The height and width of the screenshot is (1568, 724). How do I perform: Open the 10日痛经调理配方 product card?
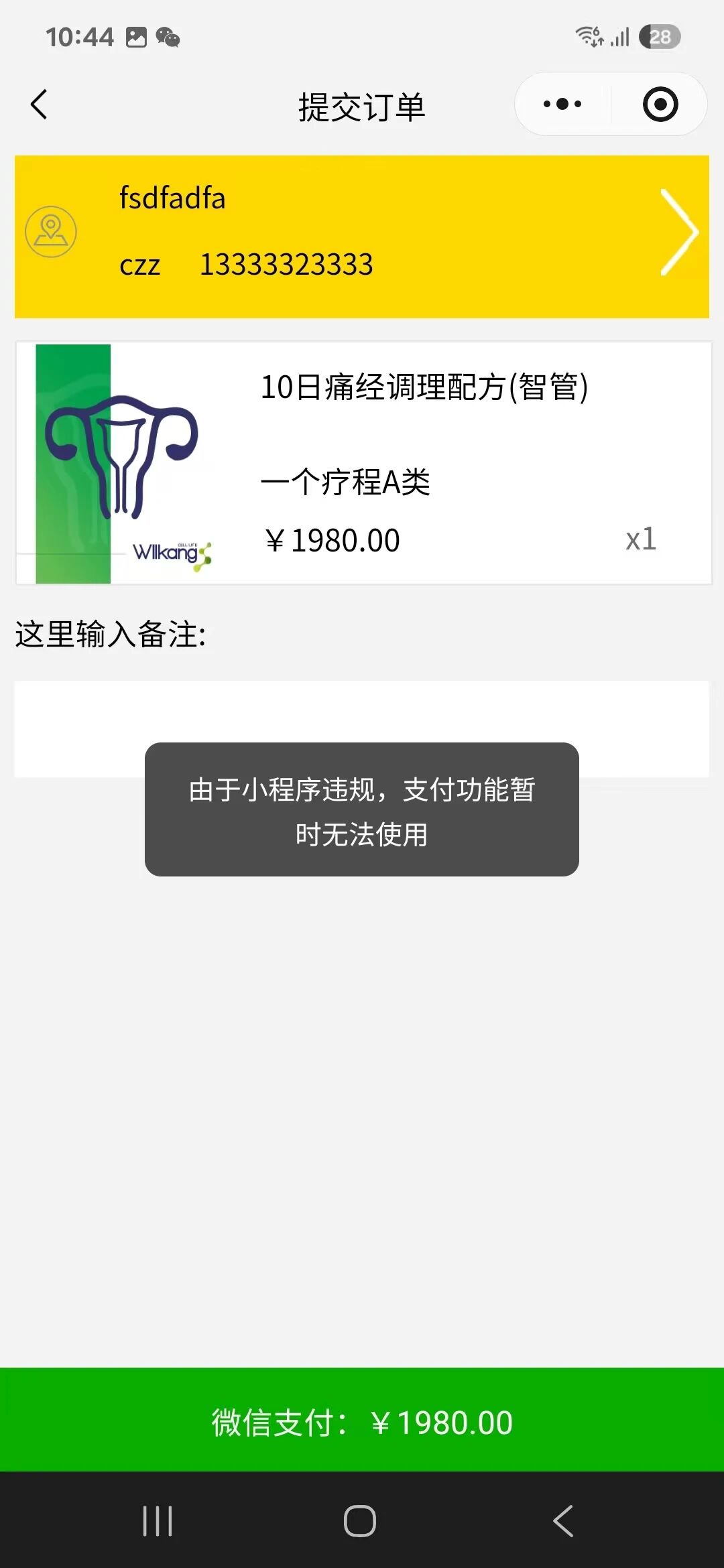click(362, 463)
